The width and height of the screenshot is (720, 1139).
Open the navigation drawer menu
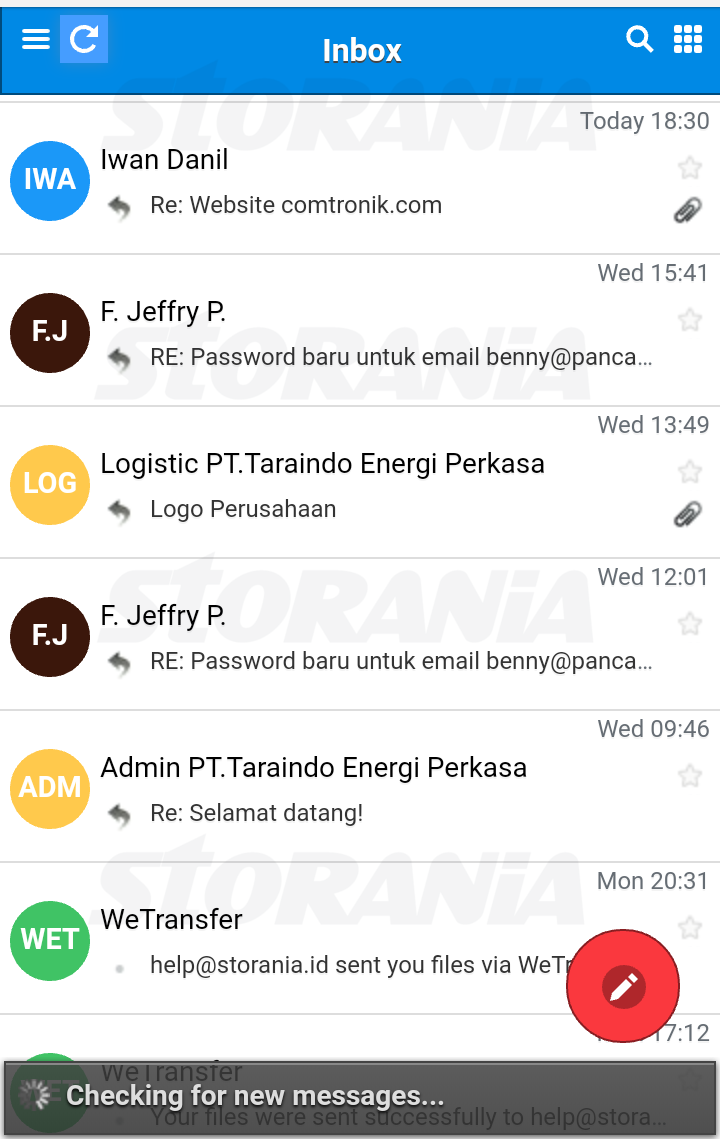(x=35, y=39)
